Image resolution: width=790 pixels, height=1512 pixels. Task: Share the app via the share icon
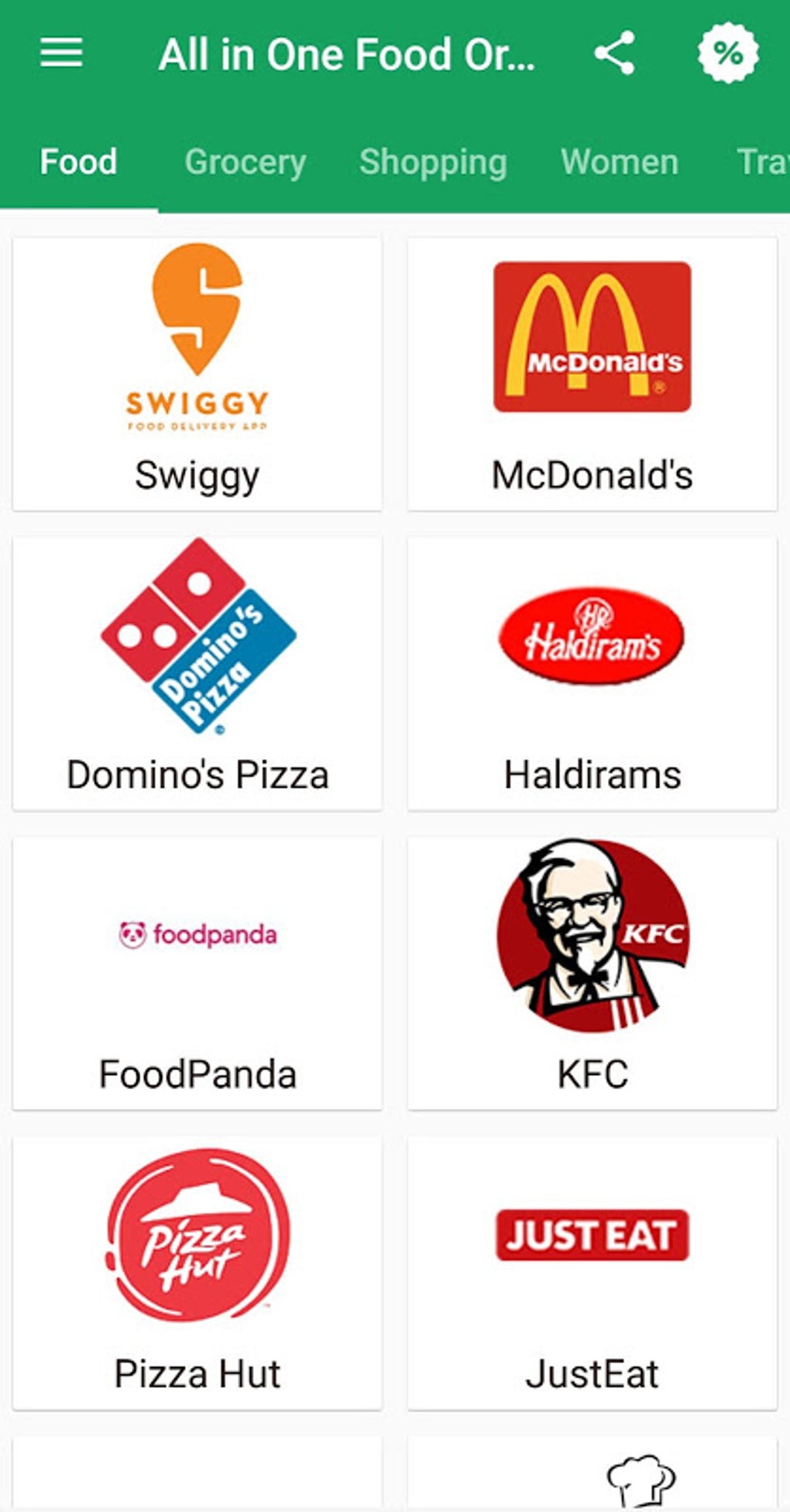[616, 53]
